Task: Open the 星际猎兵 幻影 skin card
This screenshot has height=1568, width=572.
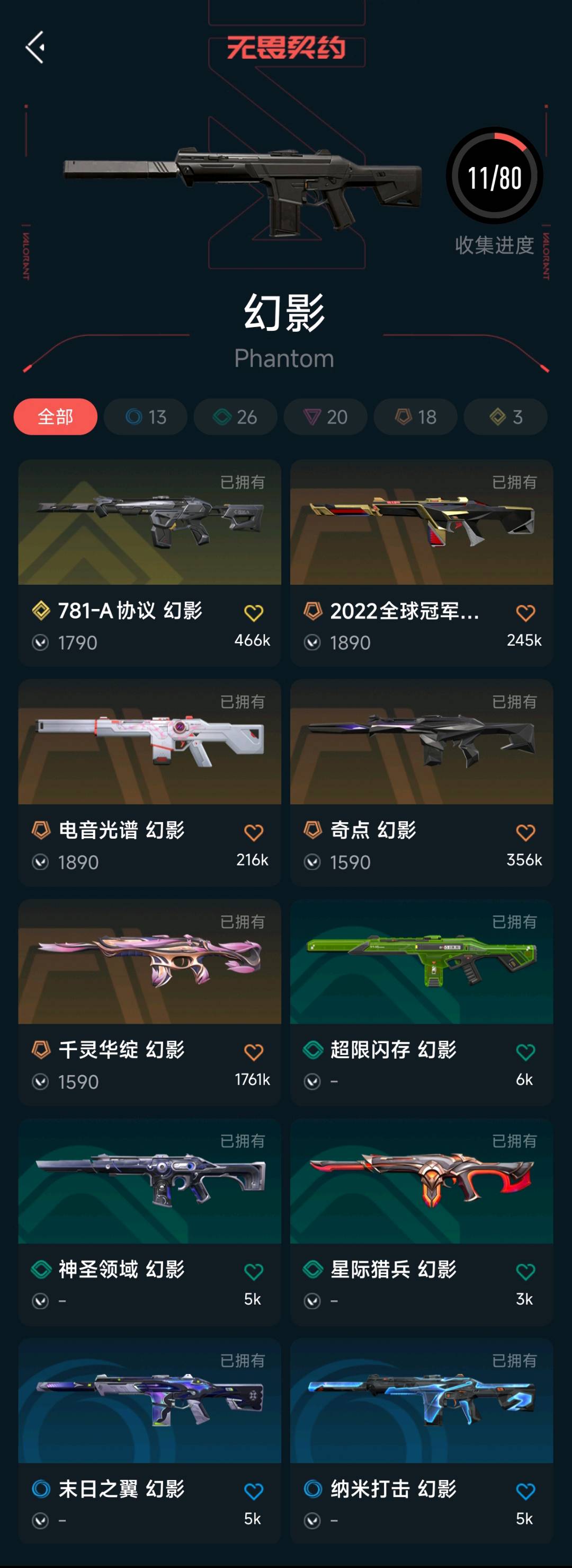Action: tap(421, 1182)
